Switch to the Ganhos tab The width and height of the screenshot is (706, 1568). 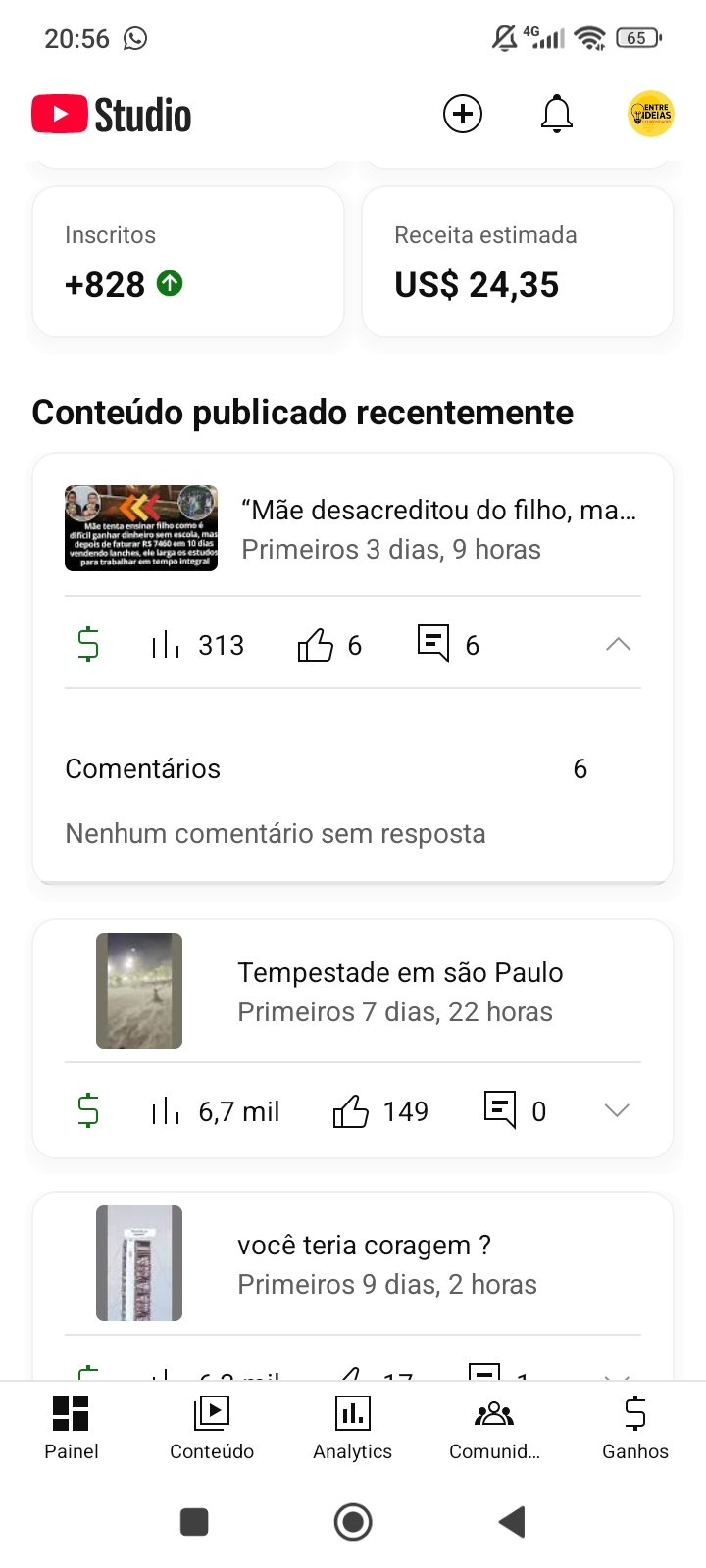[635, 1427]
